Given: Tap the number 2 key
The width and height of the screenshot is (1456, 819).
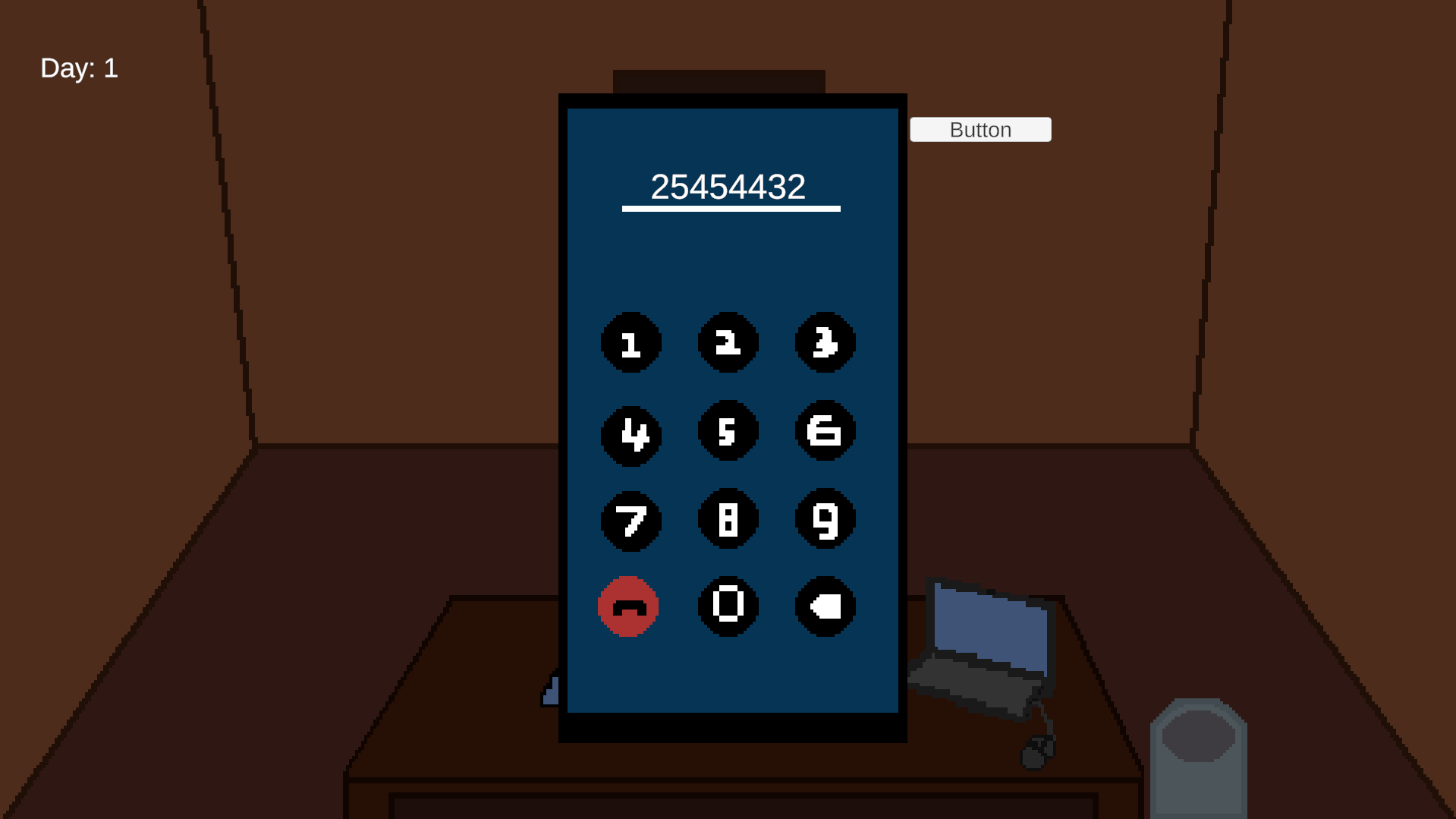Looking at the screenshot, I should [728, 342].
